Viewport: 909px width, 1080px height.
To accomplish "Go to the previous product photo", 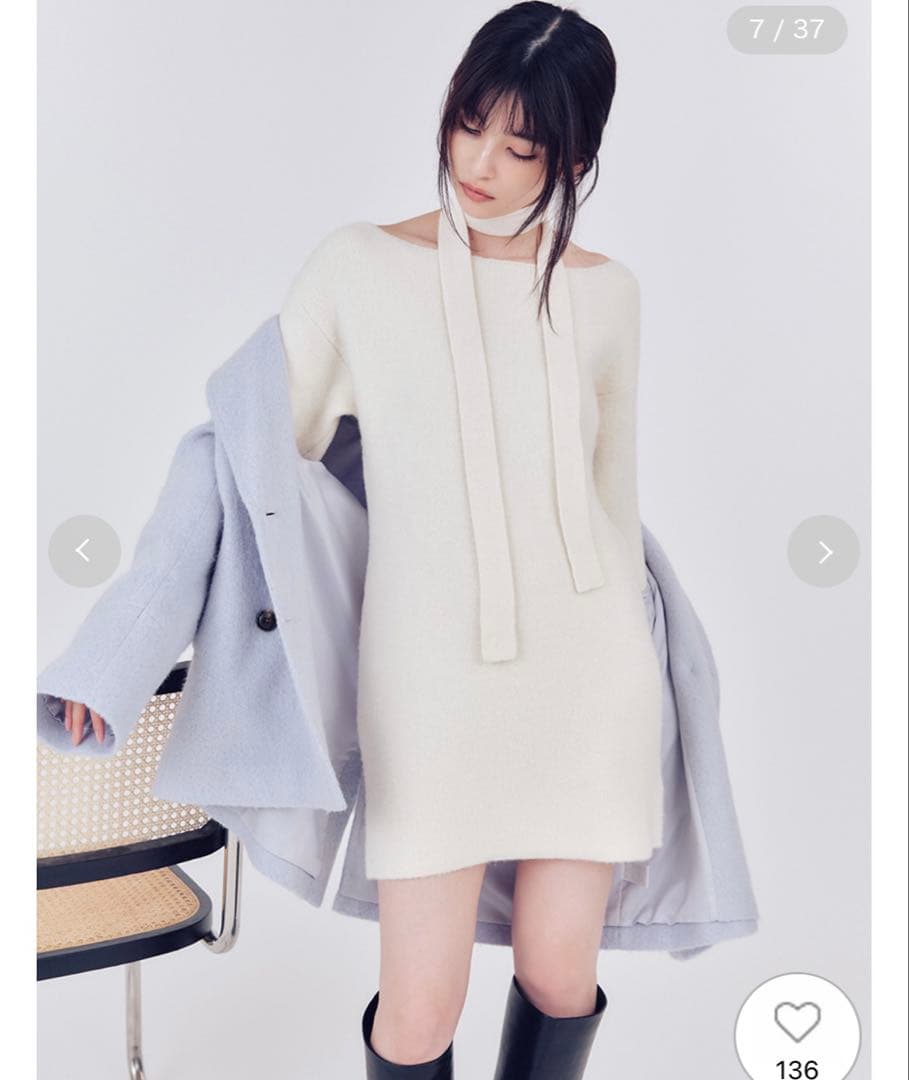I will tap(84, 551).
